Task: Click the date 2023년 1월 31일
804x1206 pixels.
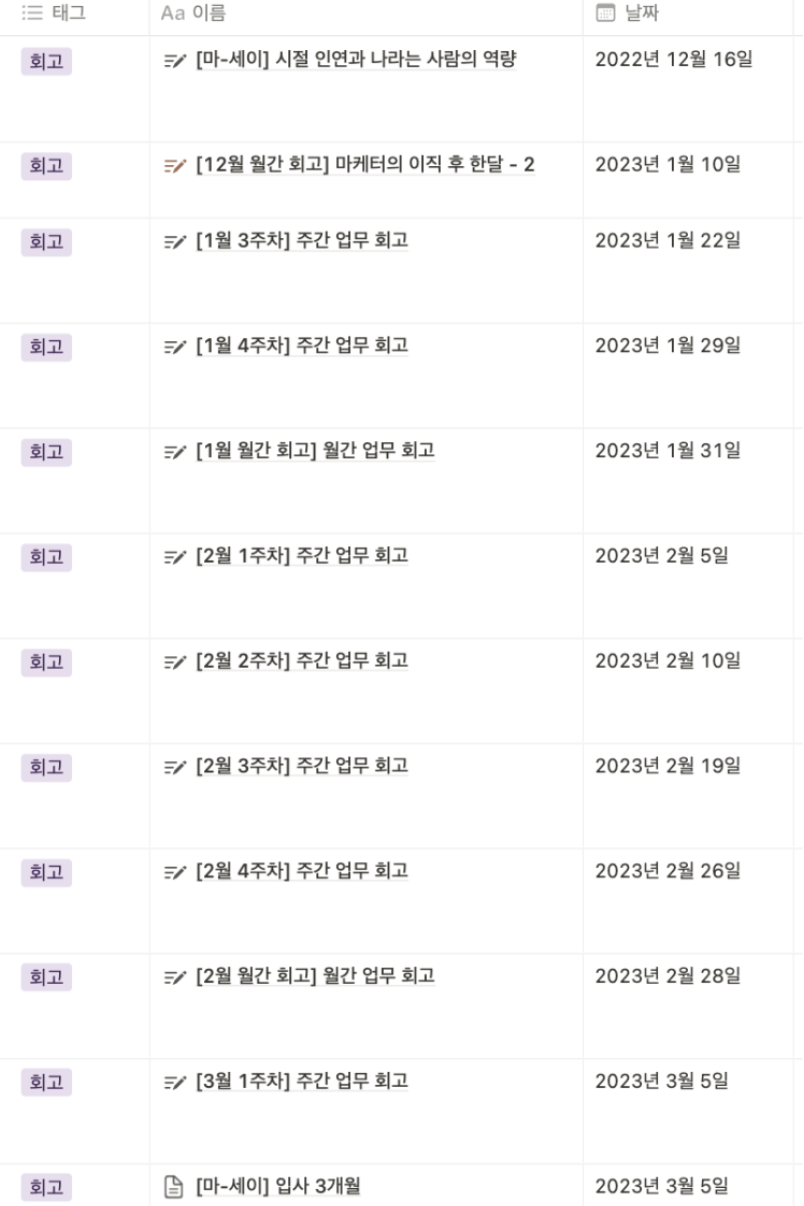Action: [670, 452]
